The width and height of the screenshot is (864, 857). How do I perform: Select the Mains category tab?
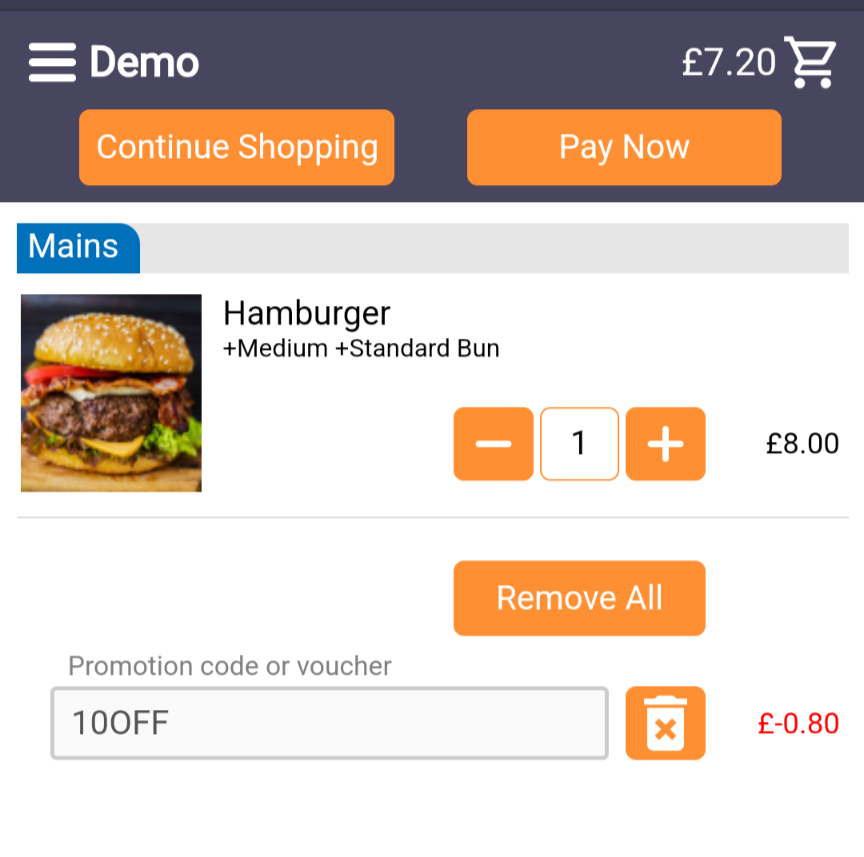(76, 247)
